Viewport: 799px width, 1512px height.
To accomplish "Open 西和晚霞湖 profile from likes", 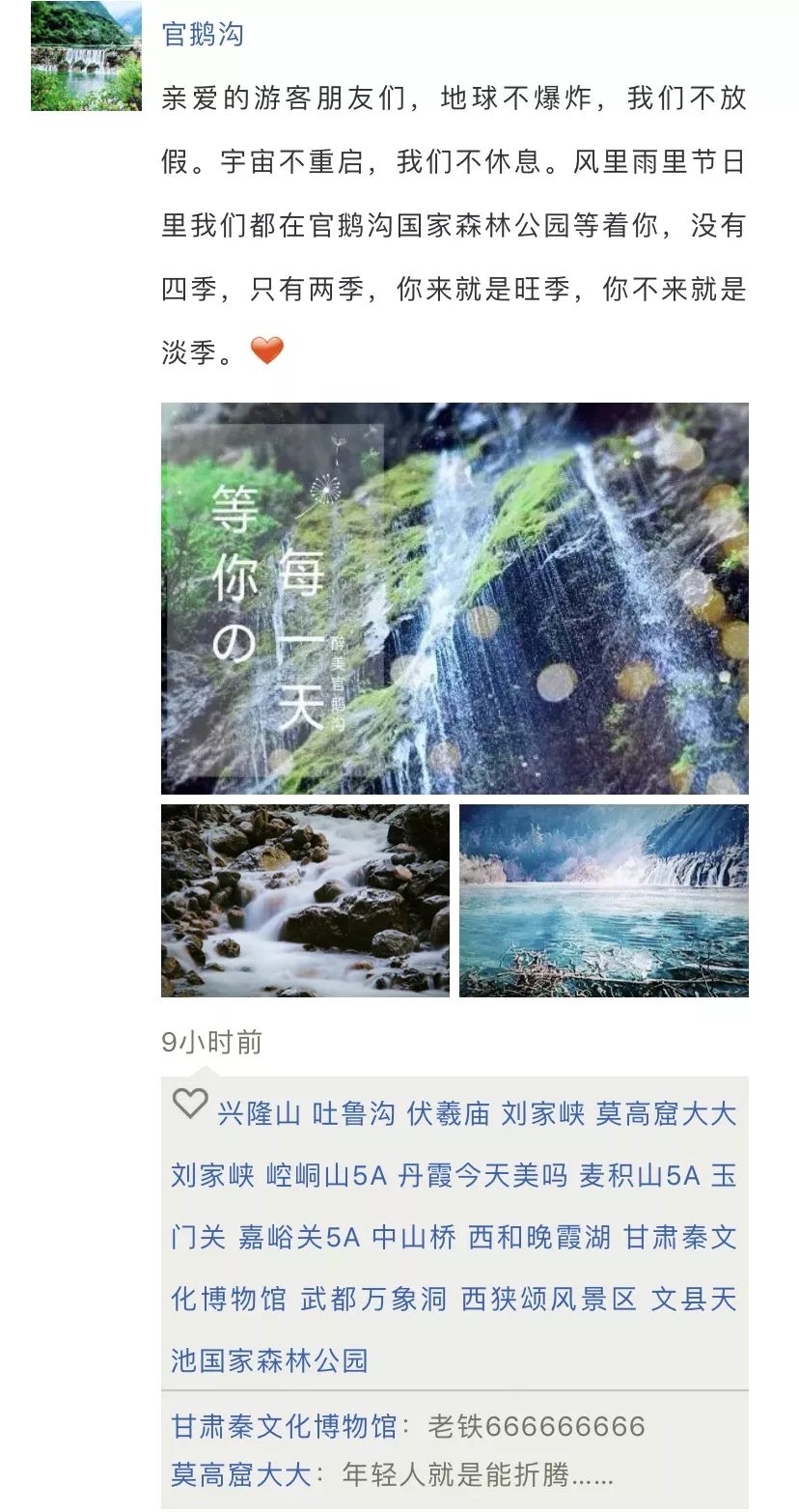I will 539,1238.
